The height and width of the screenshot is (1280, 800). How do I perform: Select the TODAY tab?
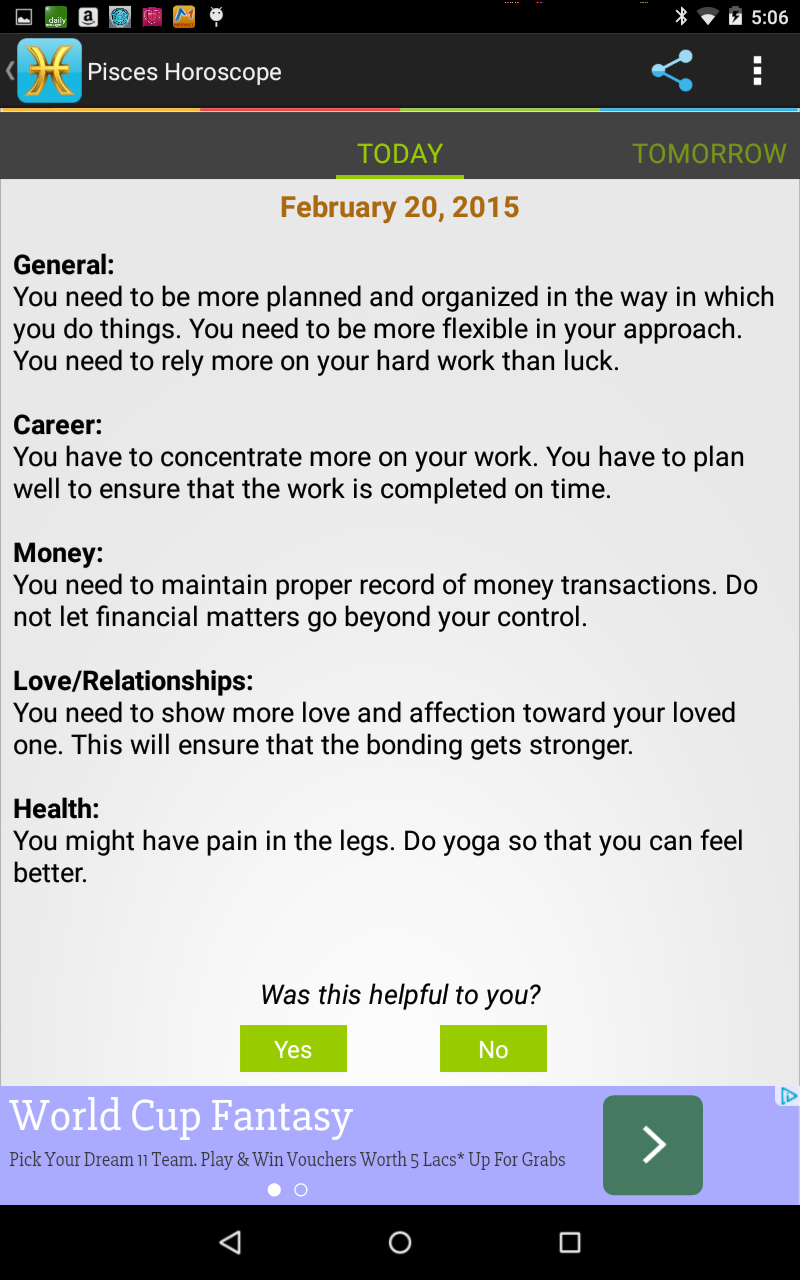click(x=399, y=154)
